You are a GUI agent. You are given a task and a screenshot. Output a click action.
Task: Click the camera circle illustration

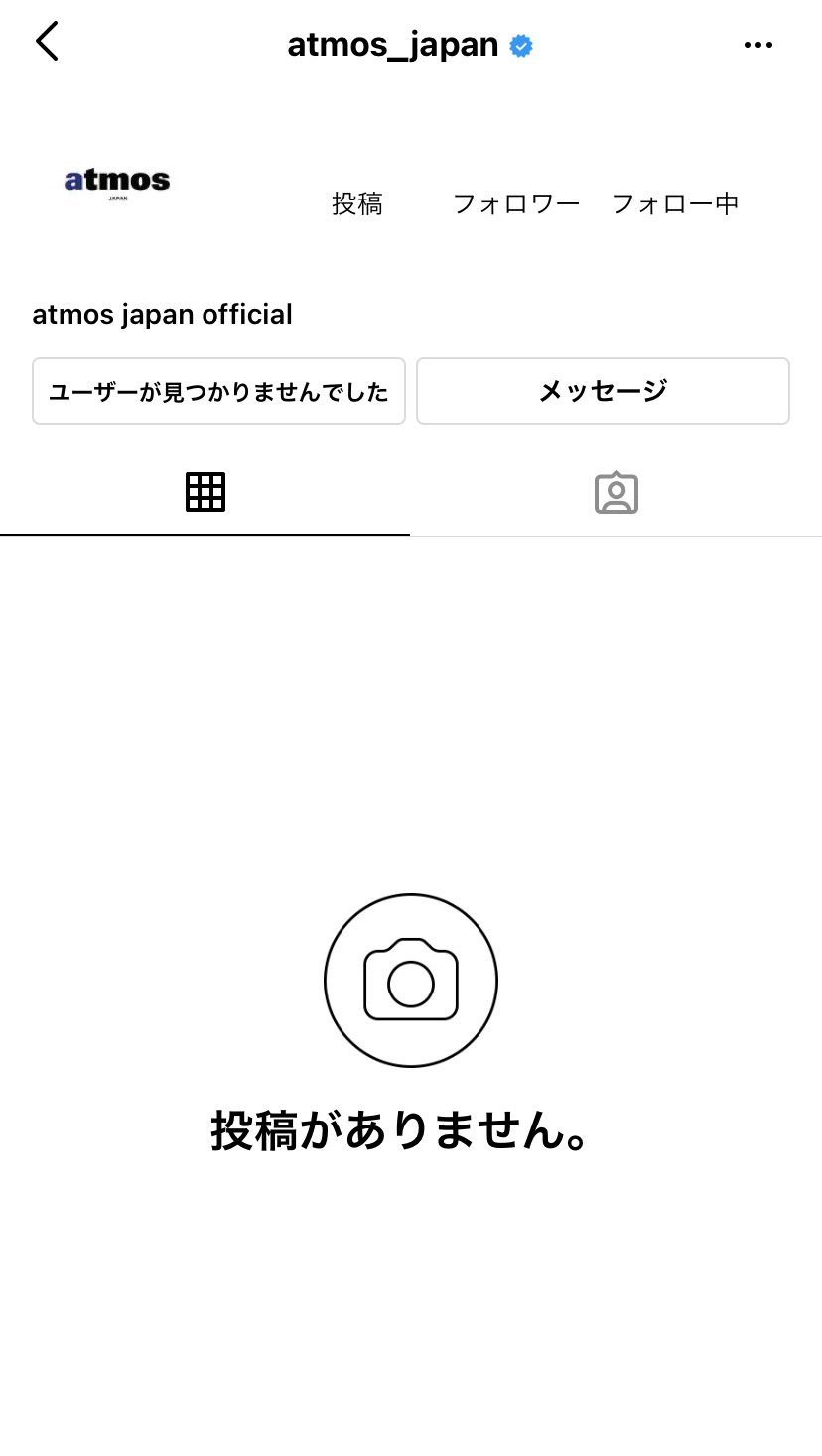[x=410, y=980]
